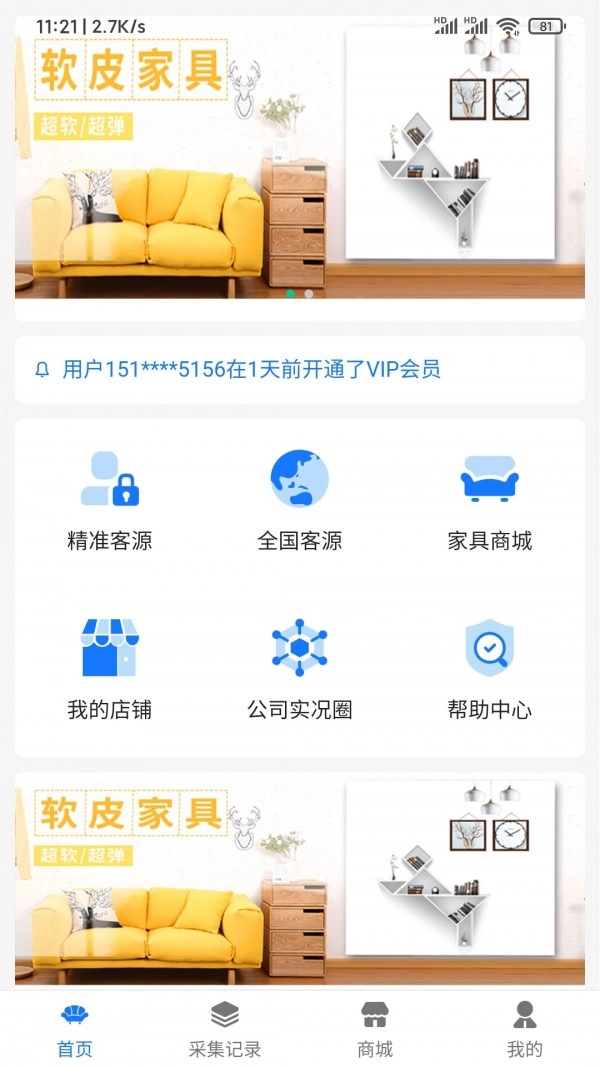
Task: Switch to the 我的 tab
Action: pyautogui.click(x=524, y=1030)
